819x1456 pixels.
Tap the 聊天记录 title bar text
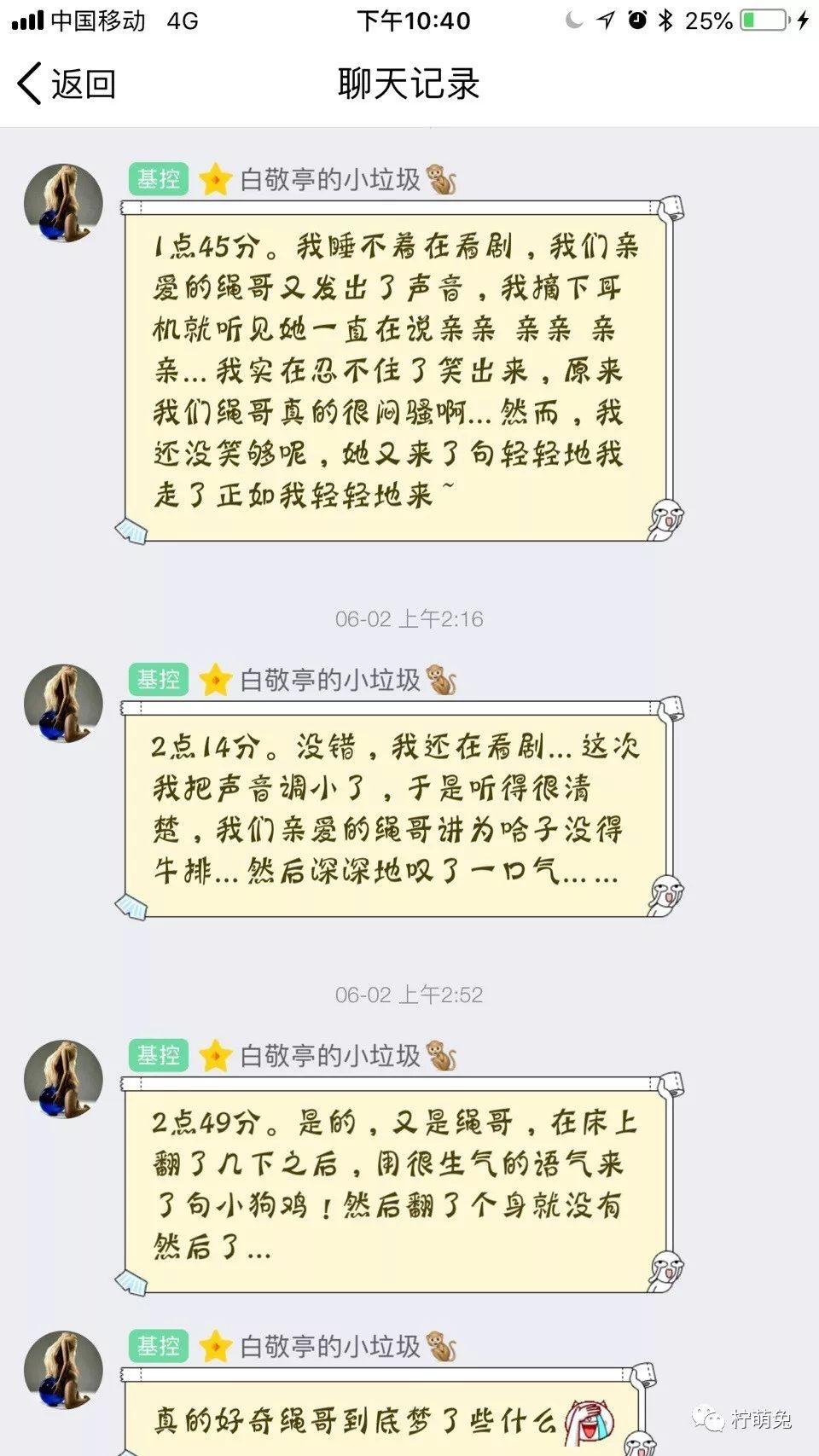[x=409, y=84]
